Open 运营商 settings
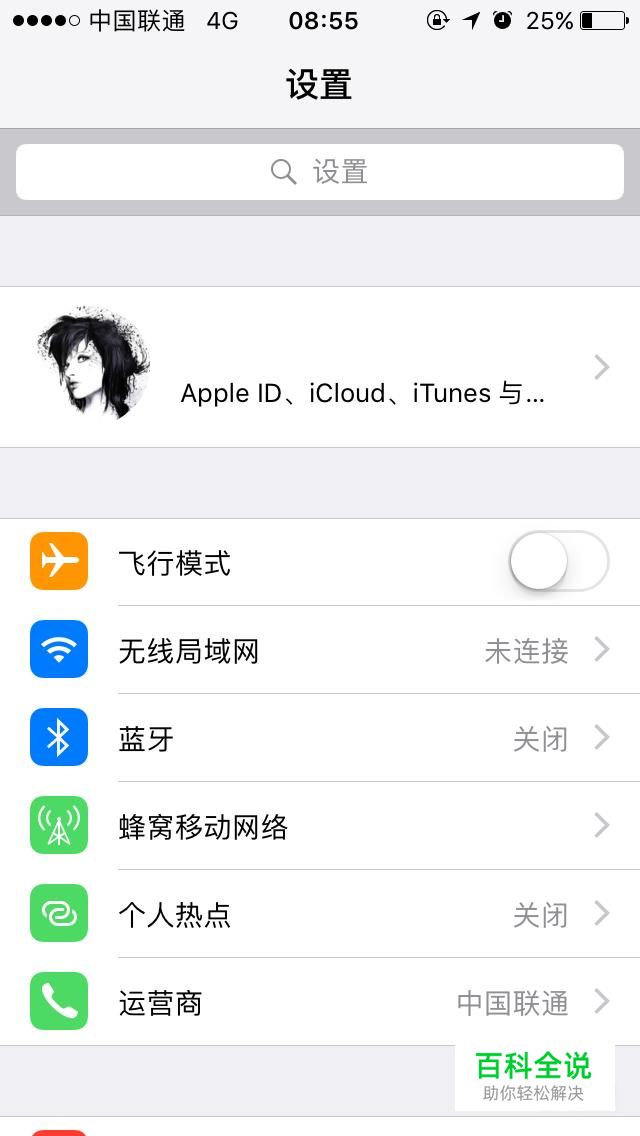 click(320, 1002)
